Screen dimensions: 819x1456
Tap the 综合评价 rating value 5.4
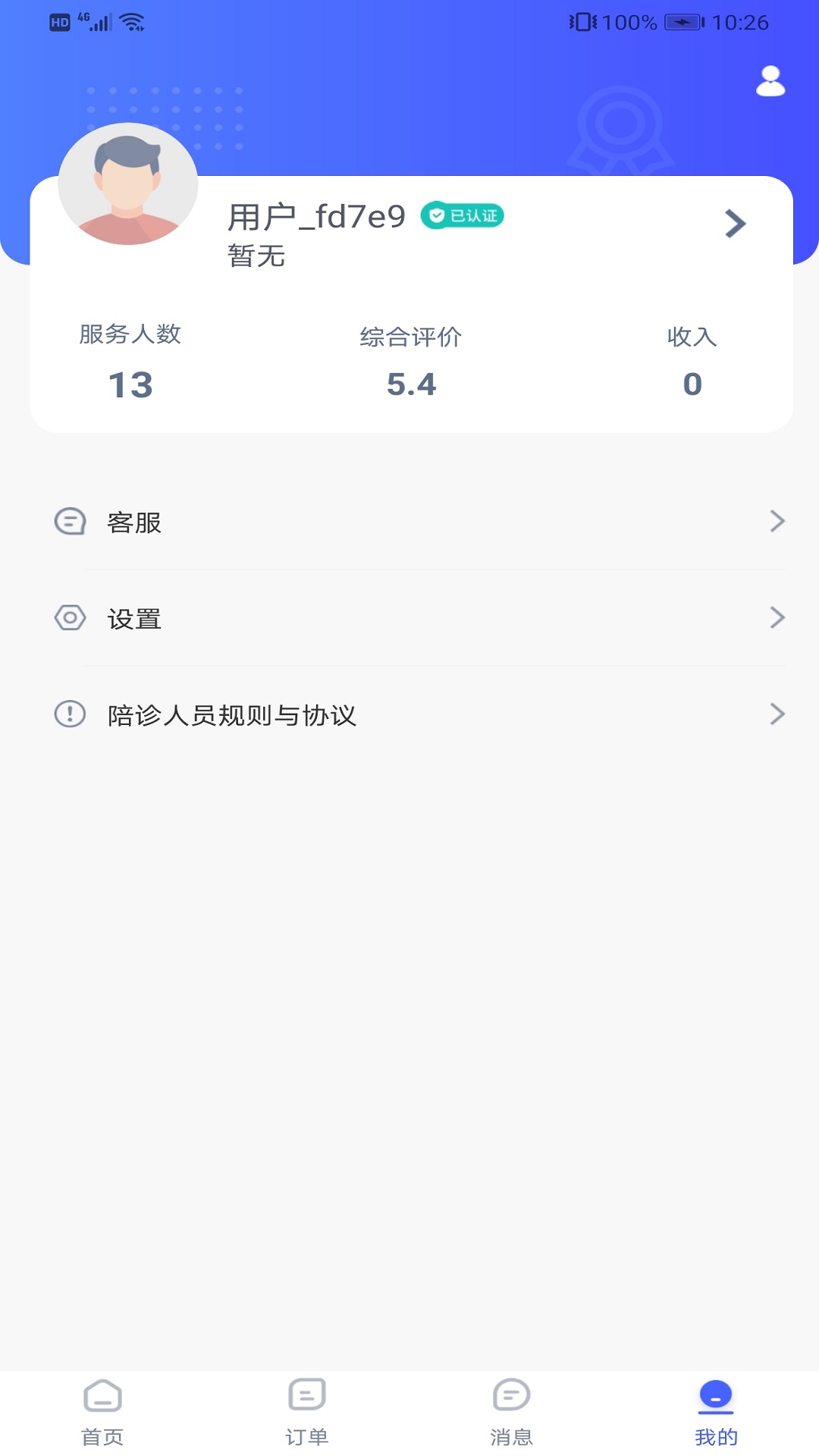412,384
